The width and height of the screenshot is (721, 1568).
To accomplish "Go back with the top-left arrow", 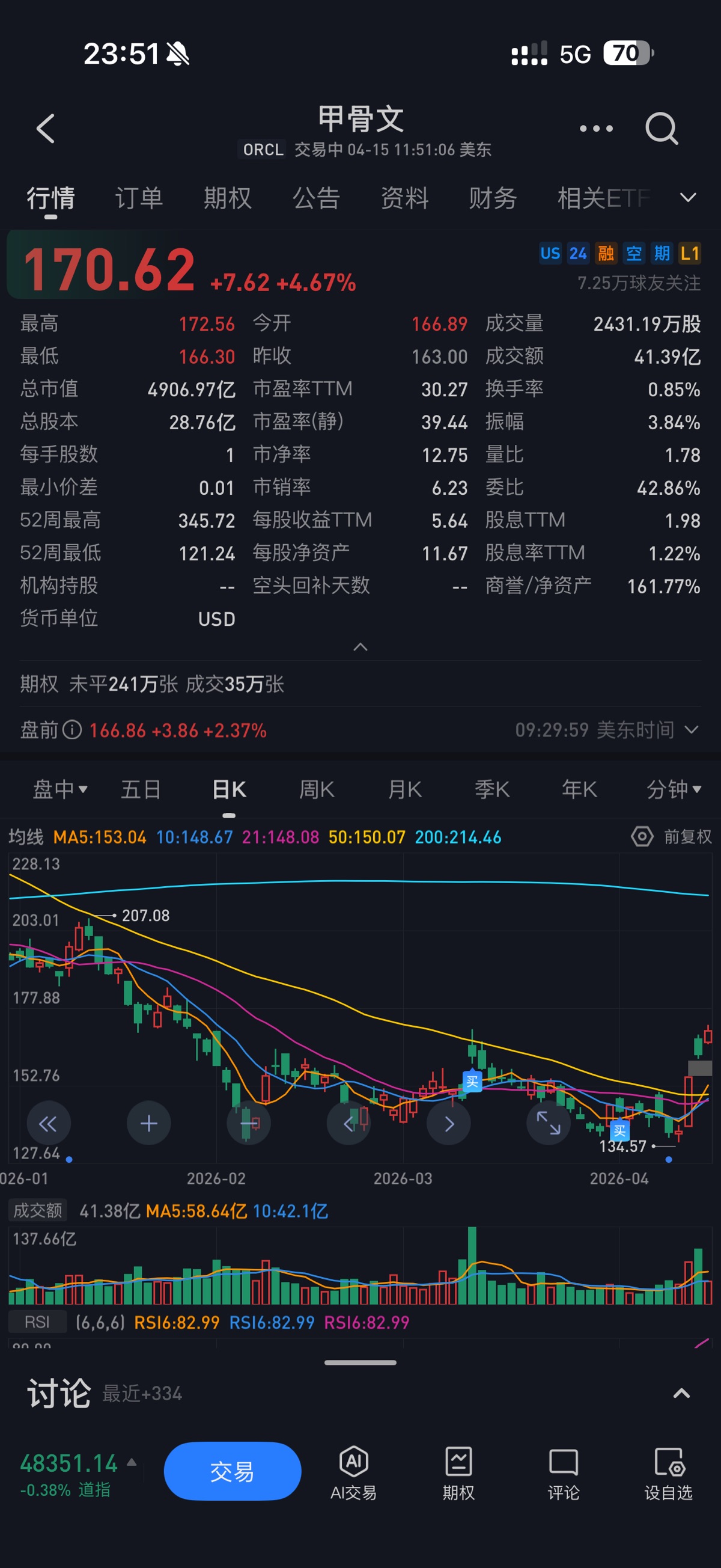I will coord(46,129).
